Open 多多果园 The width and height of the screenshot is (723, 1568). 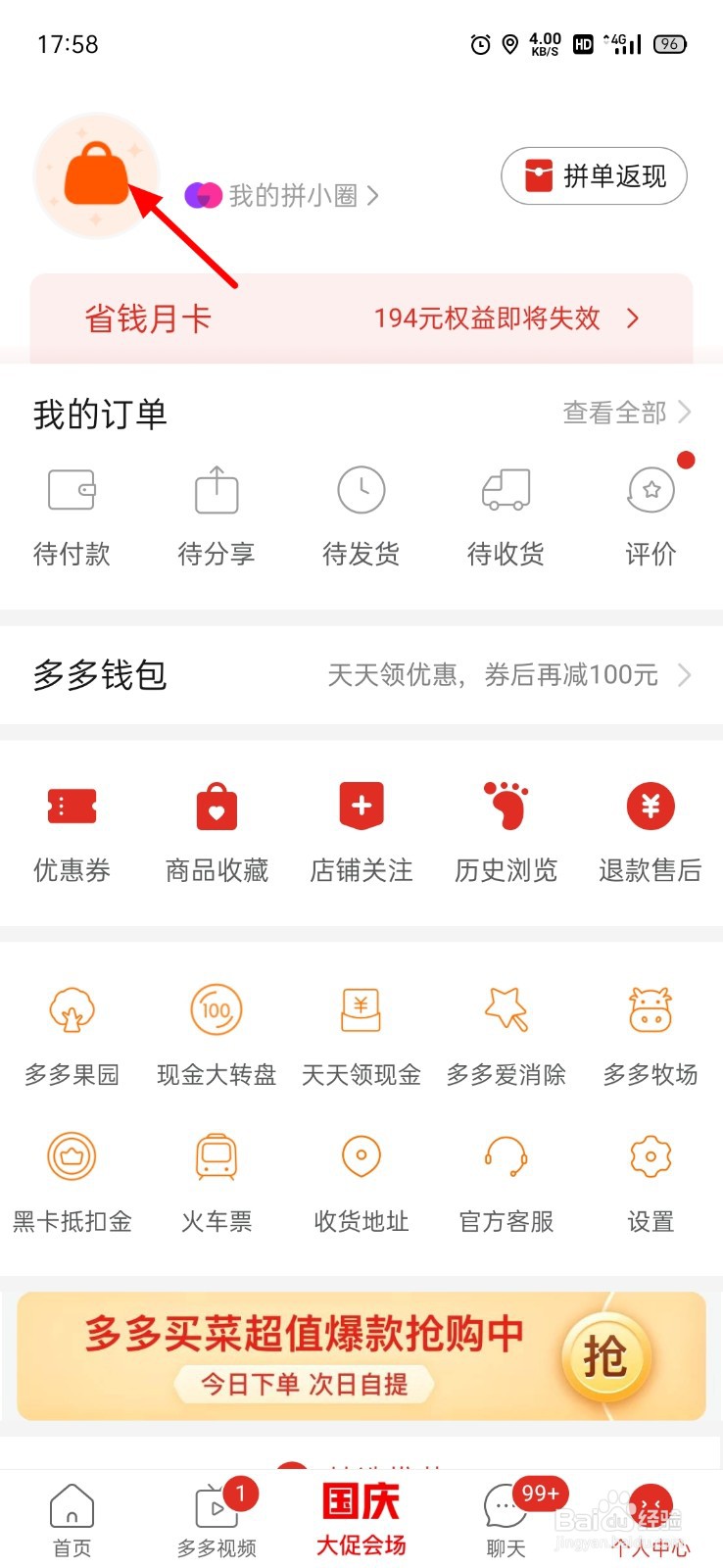point(72,1037)
